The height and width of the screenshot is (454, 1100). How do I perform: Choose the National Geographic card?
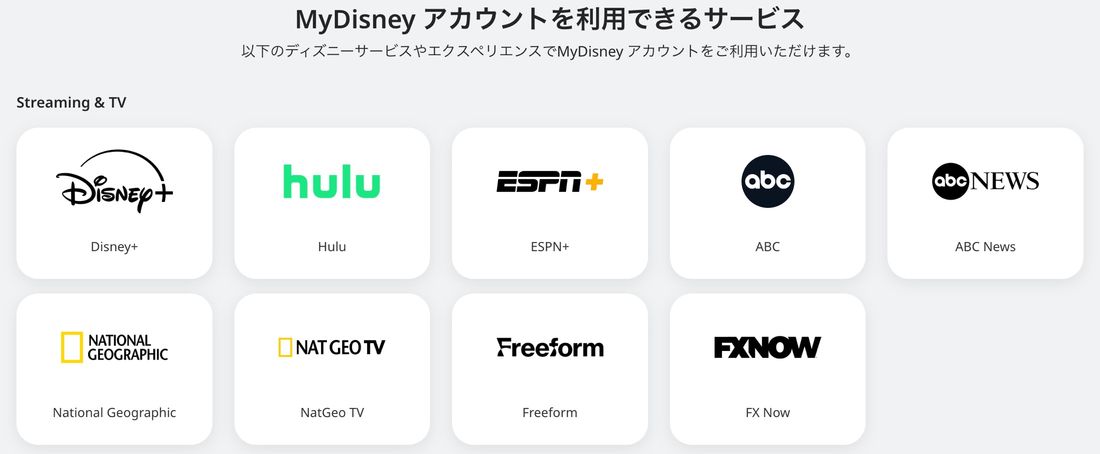[114, 369]
